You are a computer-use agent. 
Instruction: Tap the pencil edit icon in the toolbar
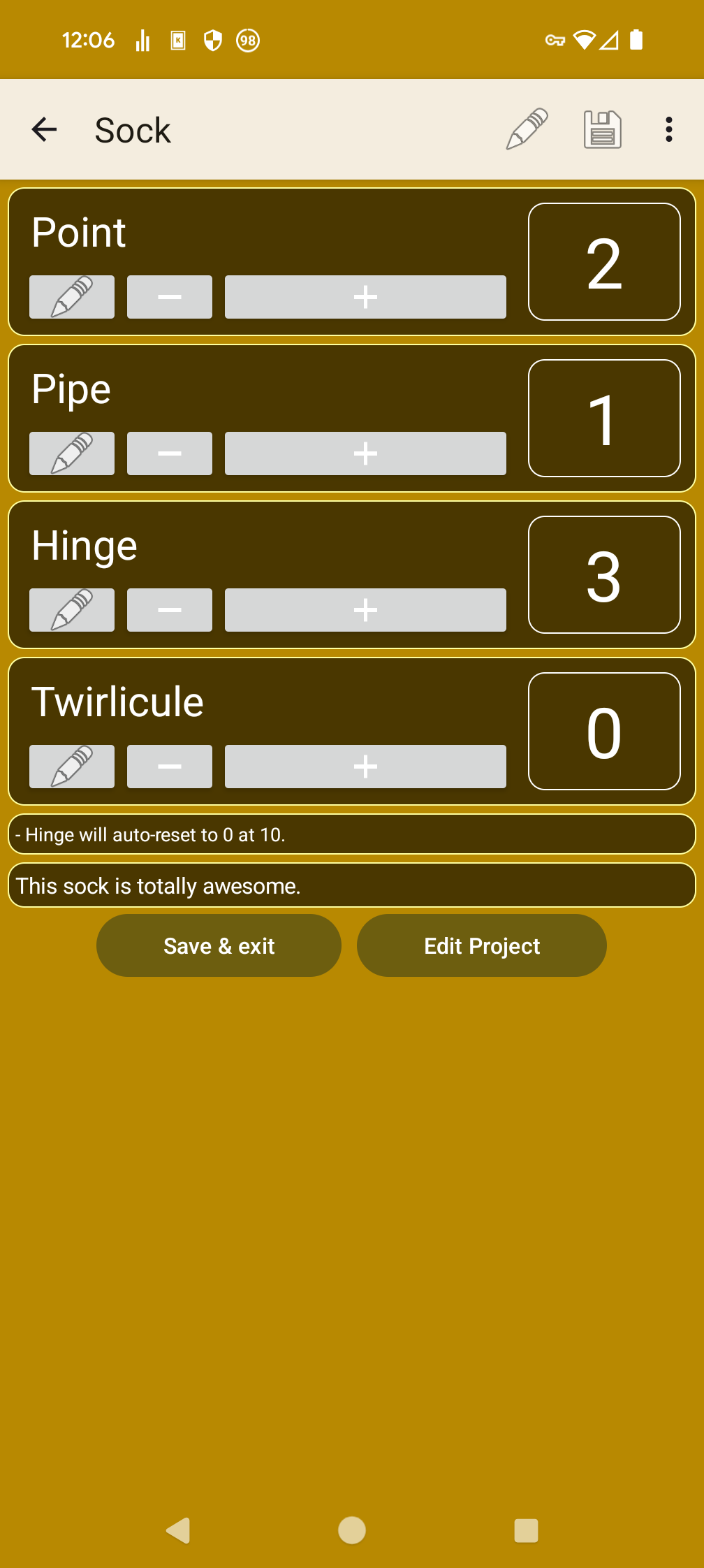527,129
